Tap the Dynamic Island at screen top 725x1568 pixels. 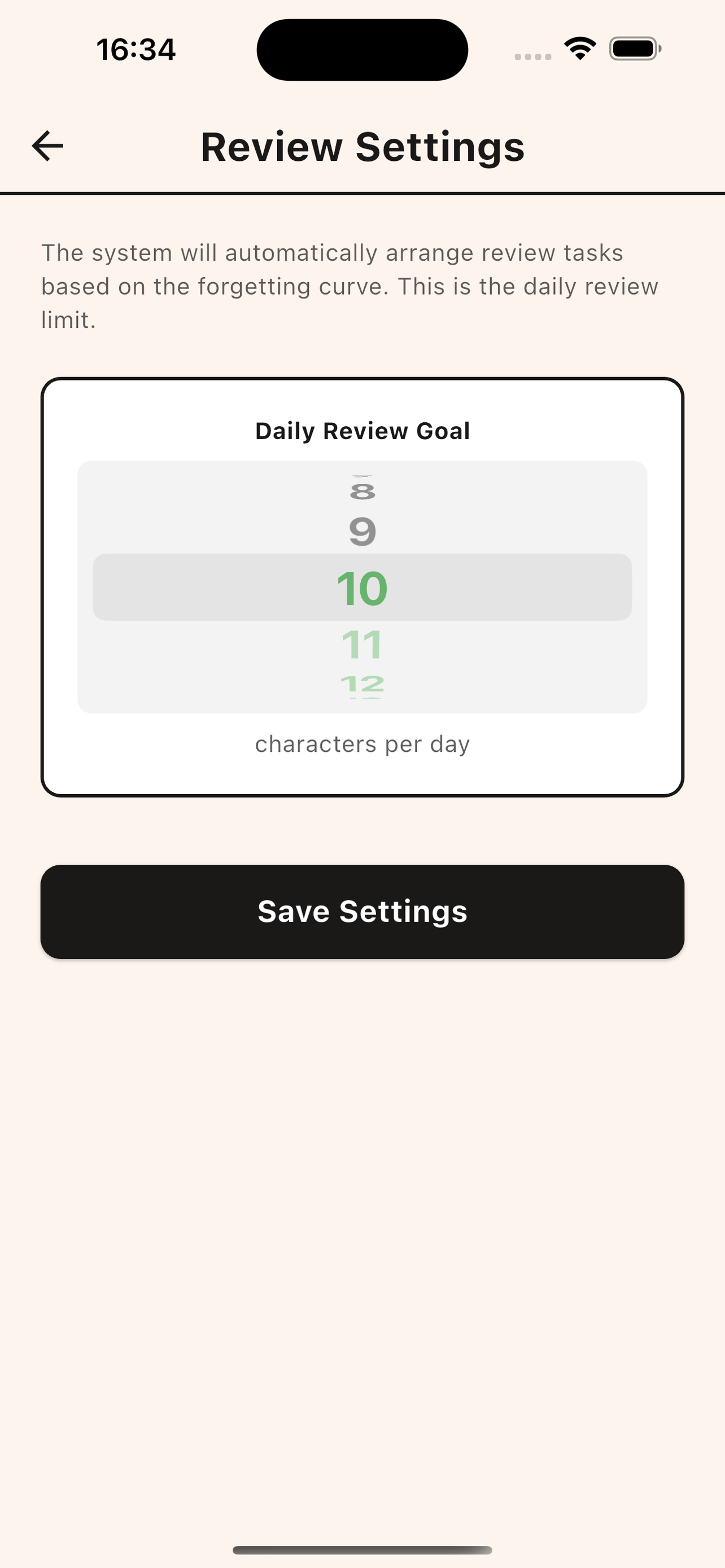362,49
